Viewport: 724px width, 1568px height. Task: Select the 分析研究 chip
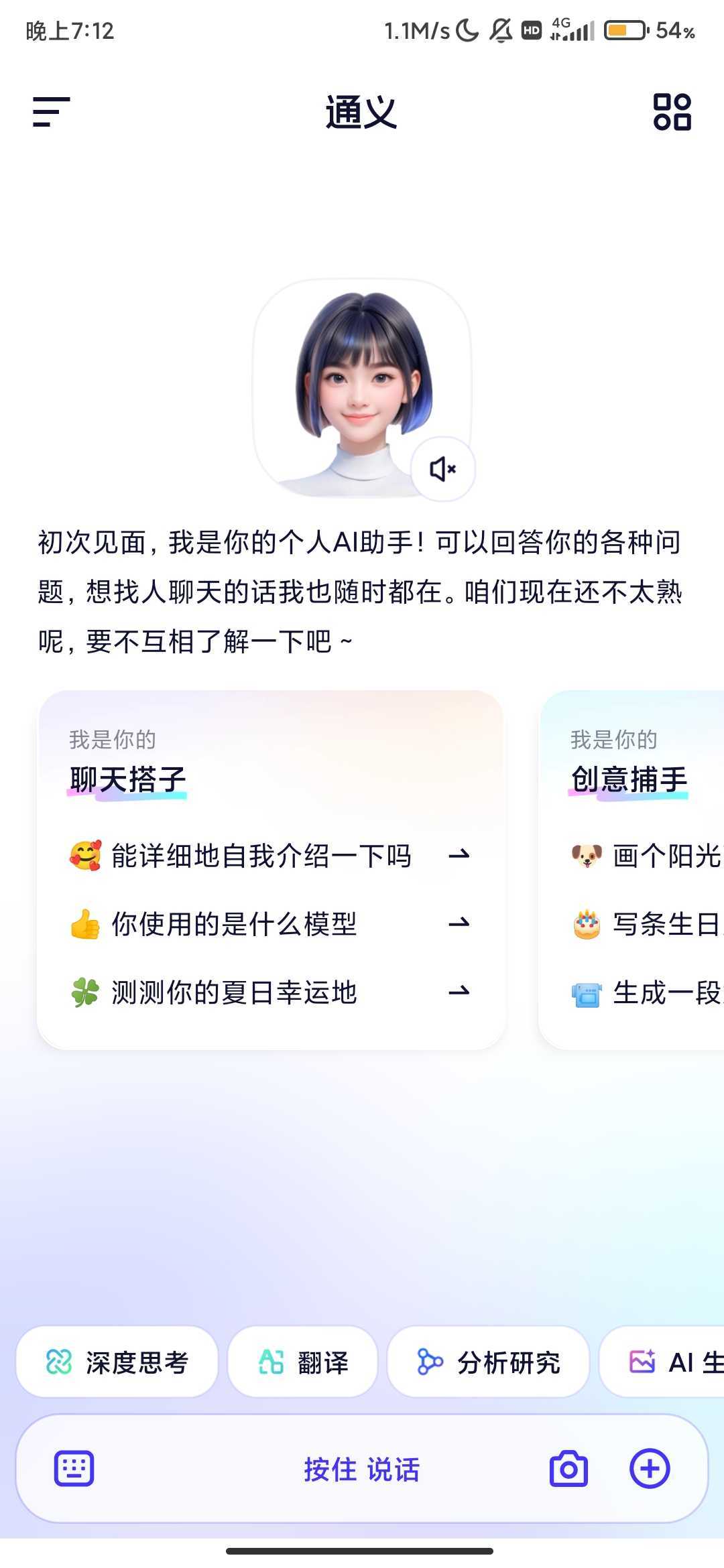488,1362
